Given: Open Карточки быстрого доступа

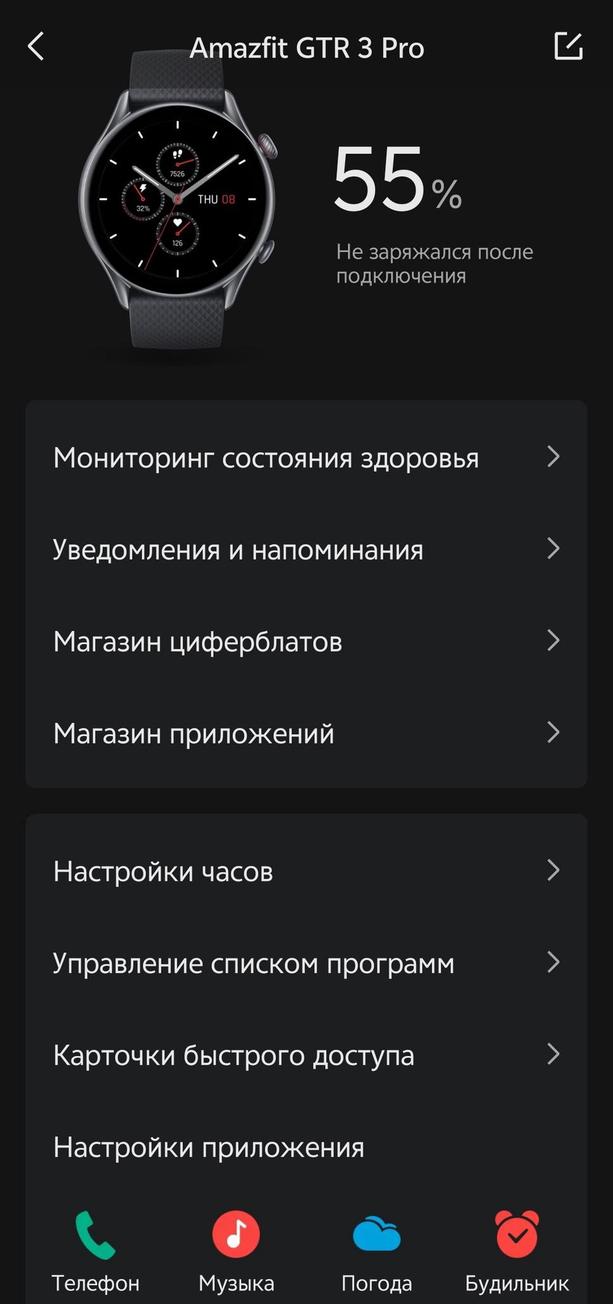Looking at the screenshot, I should point(306,1056).
